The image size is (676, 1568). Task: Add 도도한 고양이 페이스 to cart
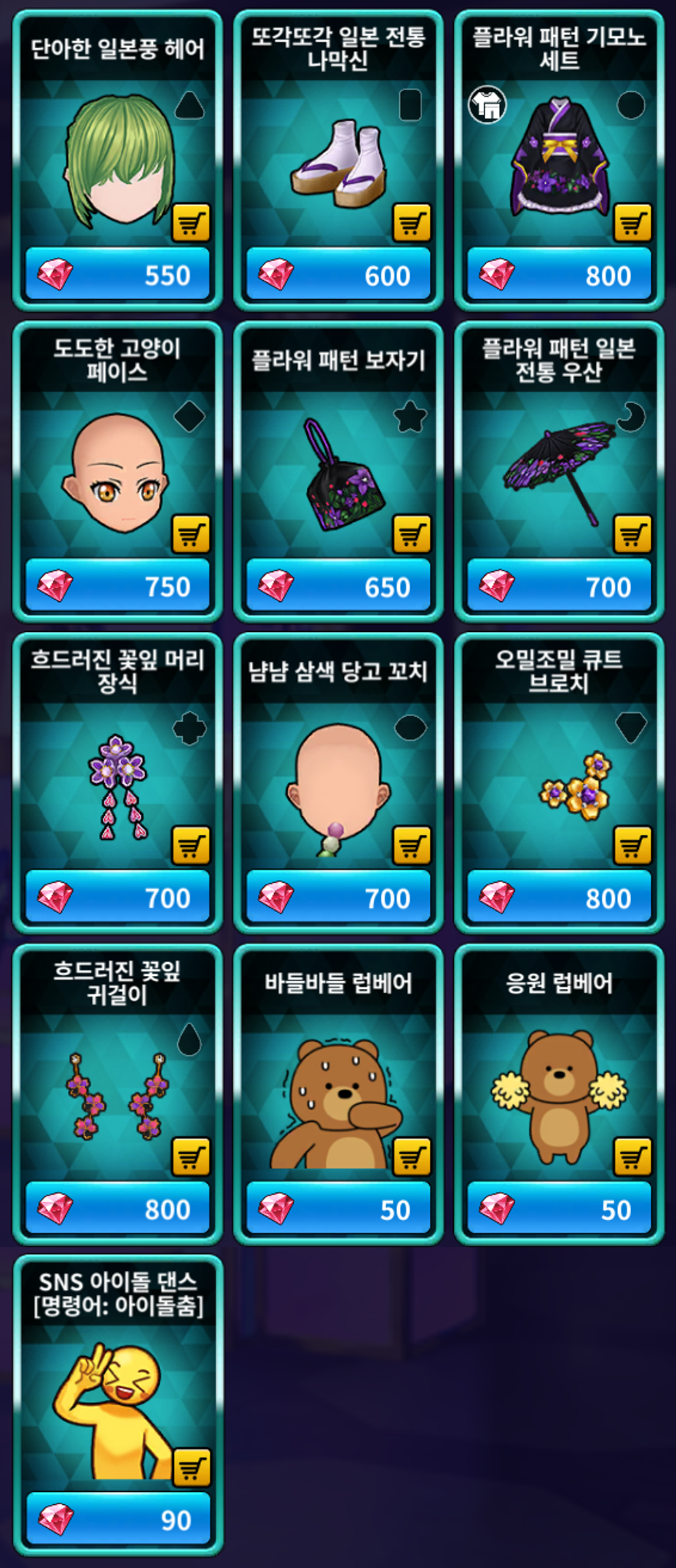pos(191,534)
